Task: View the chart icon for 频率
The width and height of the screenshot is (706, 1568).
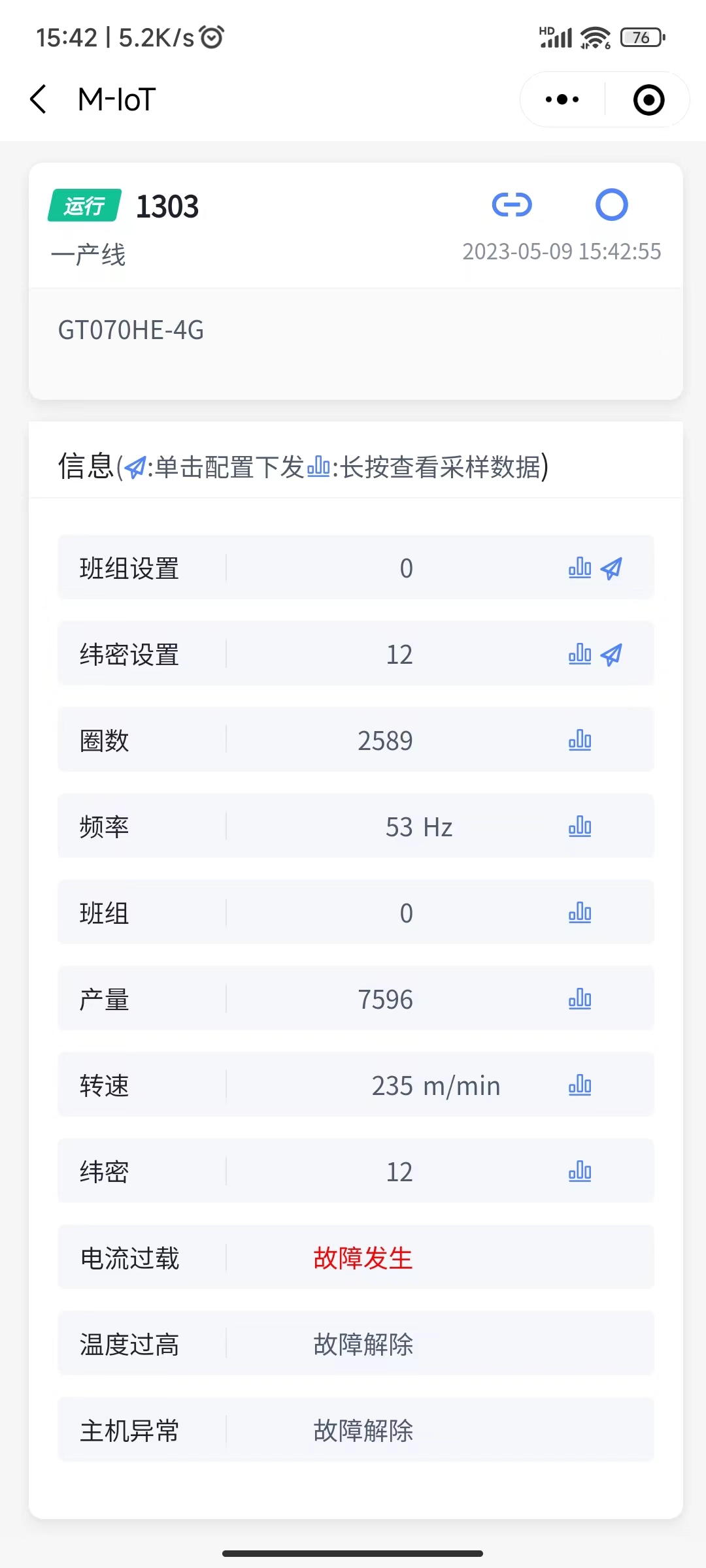Action: pyautogui.click(x=580, y=826)
